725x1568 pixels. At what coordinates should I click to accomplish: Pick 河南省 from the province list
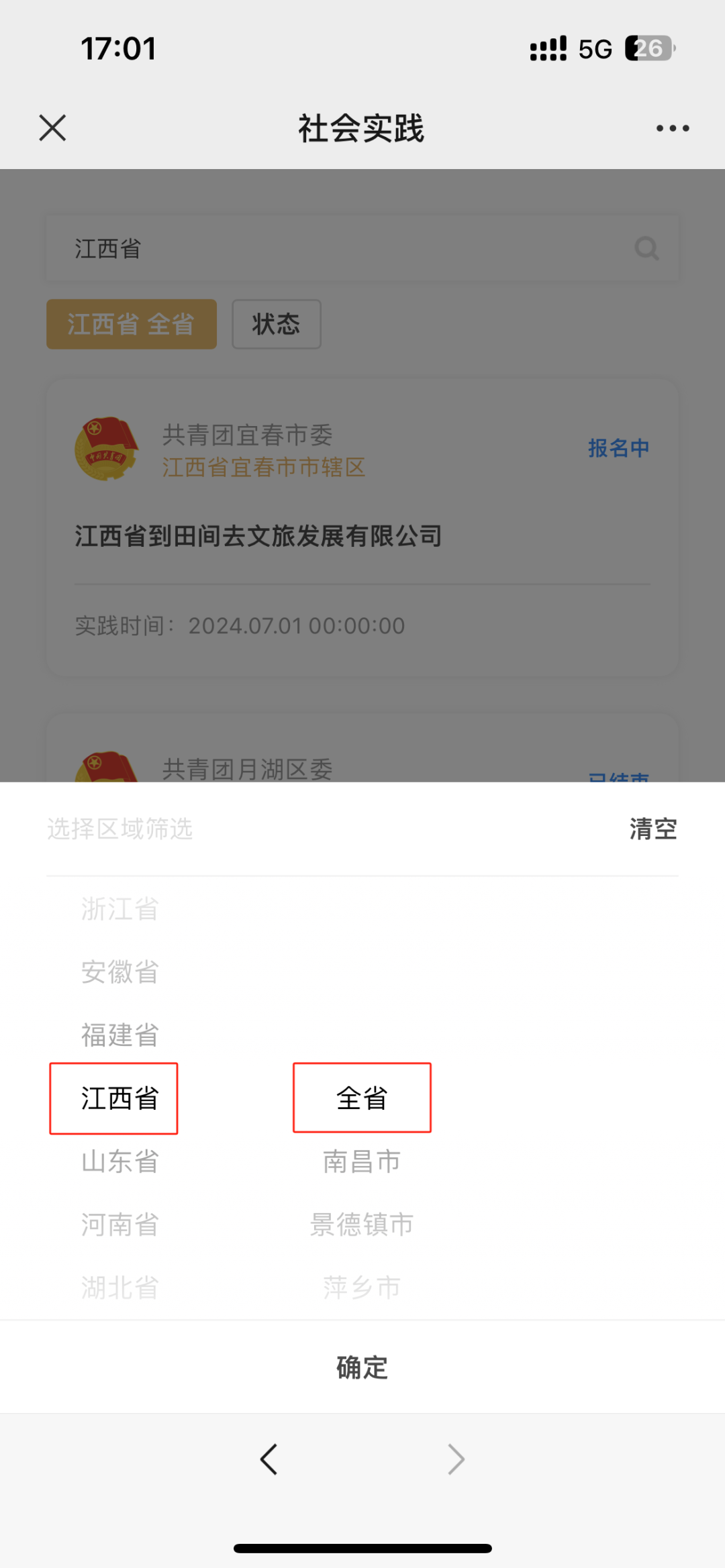[120, 1224]
